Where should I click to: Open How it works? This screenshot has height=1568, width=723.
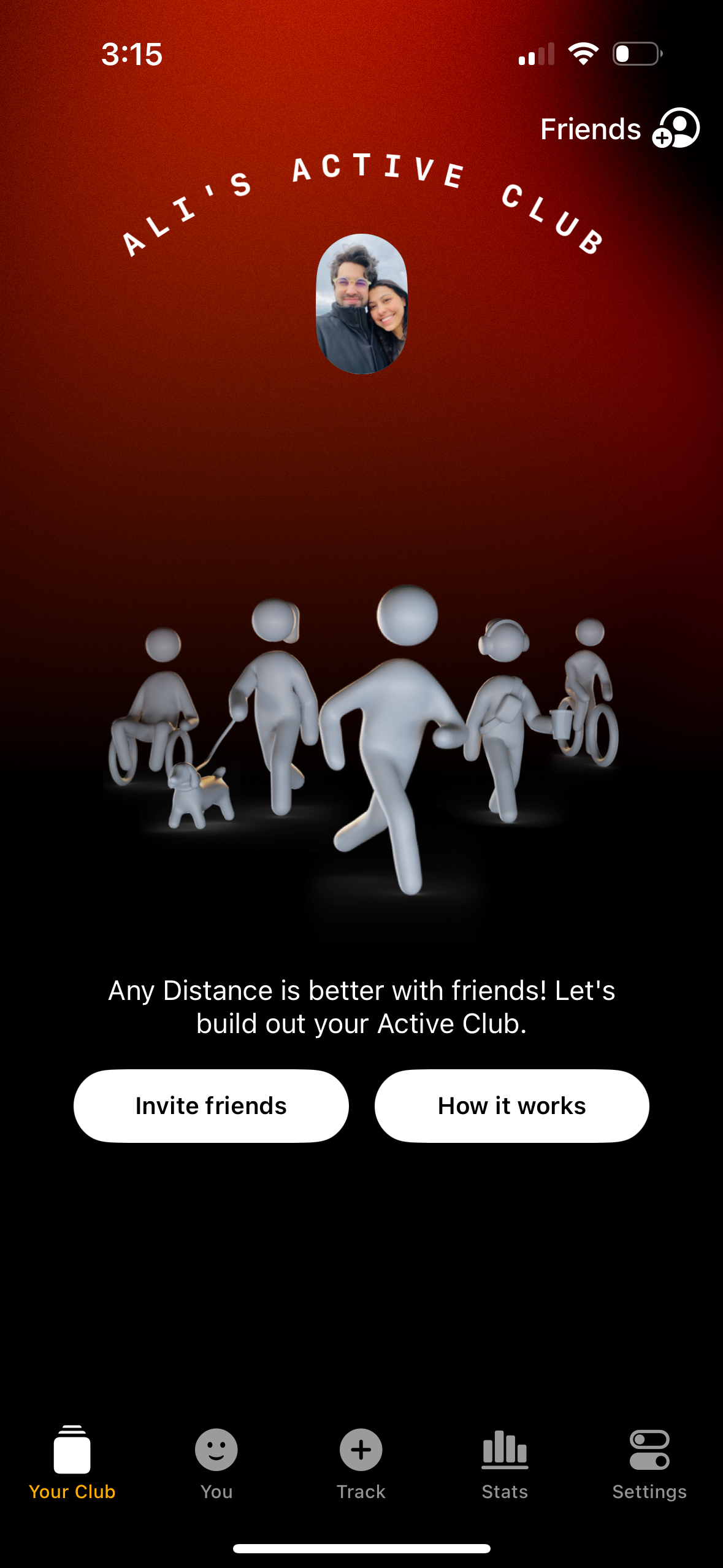[x=511, y=1105]
